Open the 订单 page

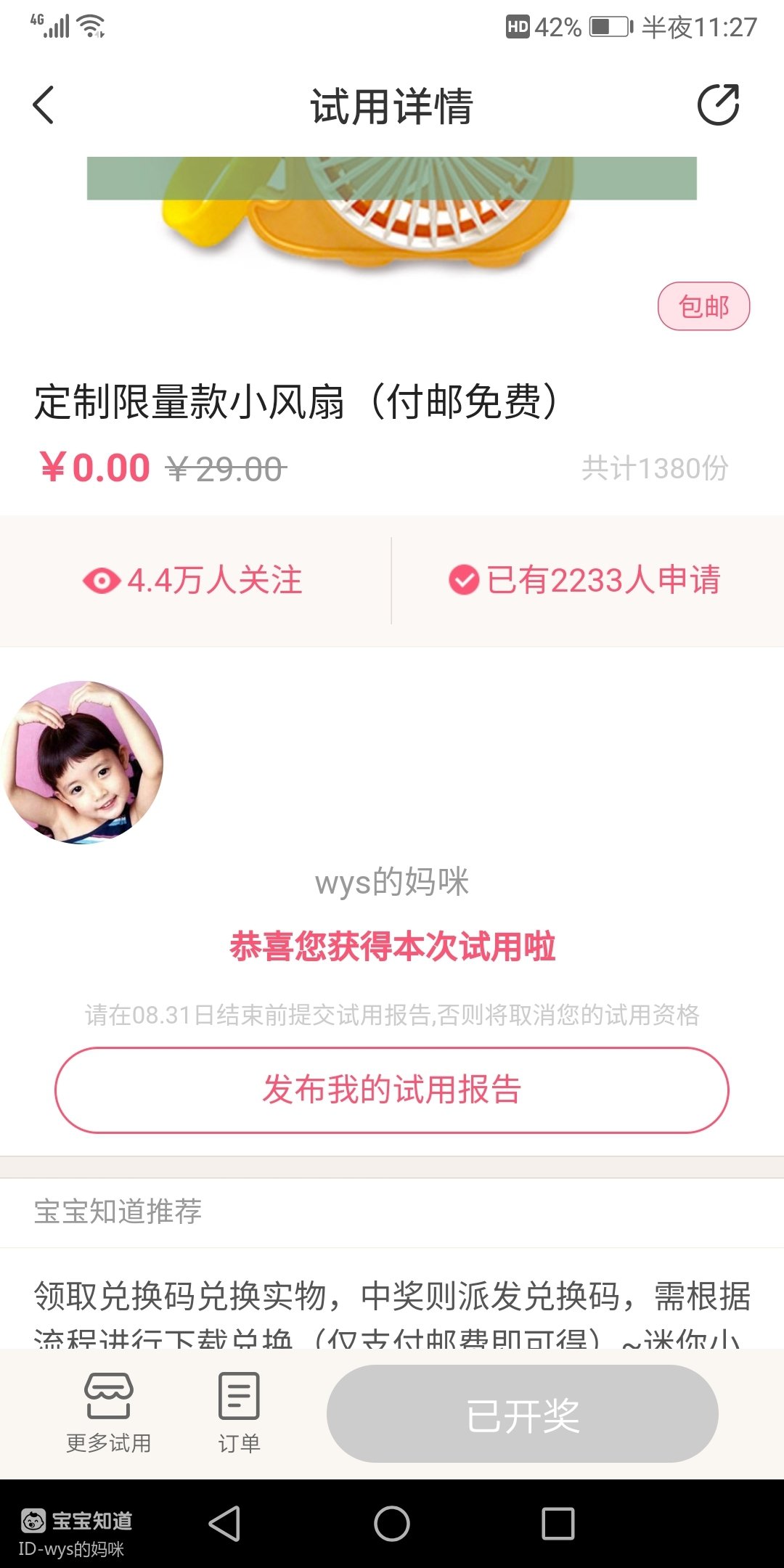pyautogui.click(x=239, y=1412)
